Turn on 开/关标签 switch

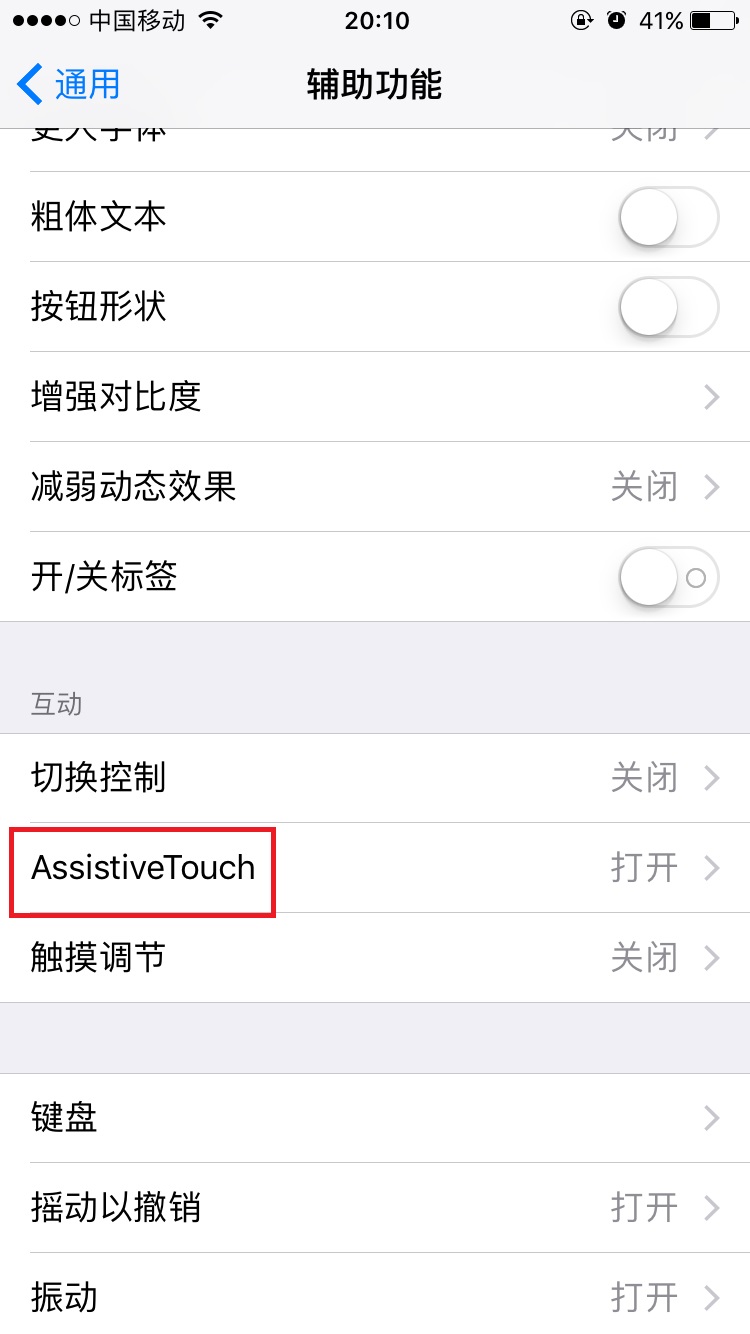(x=669, y=577)
